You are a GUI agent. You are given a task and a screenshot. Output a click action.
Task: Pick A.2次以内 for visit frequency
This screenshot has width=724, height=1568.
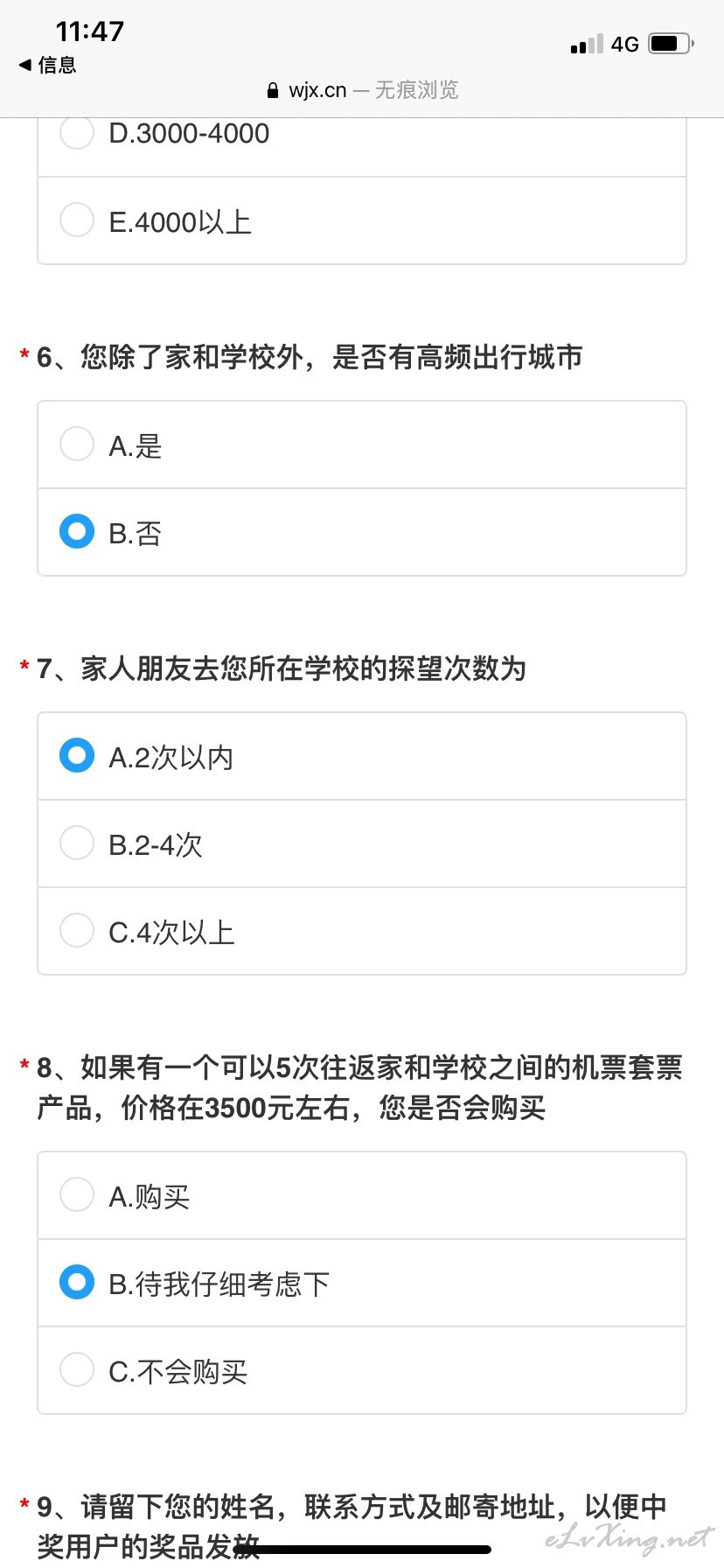pyautogui.click(x=362, y=756)
